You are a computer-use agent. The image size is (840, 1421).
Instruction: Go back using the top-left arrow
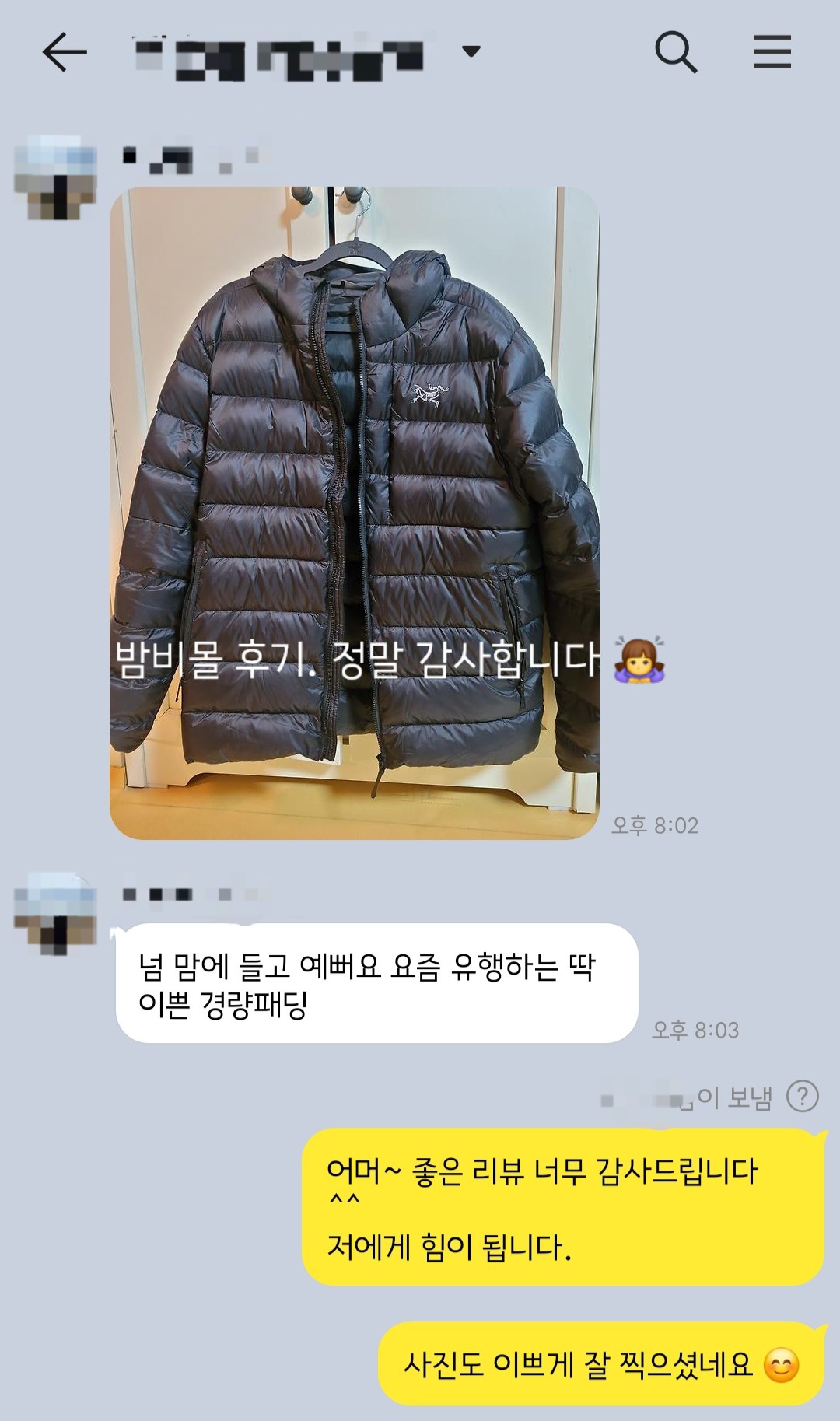click(x=64, y=54)
